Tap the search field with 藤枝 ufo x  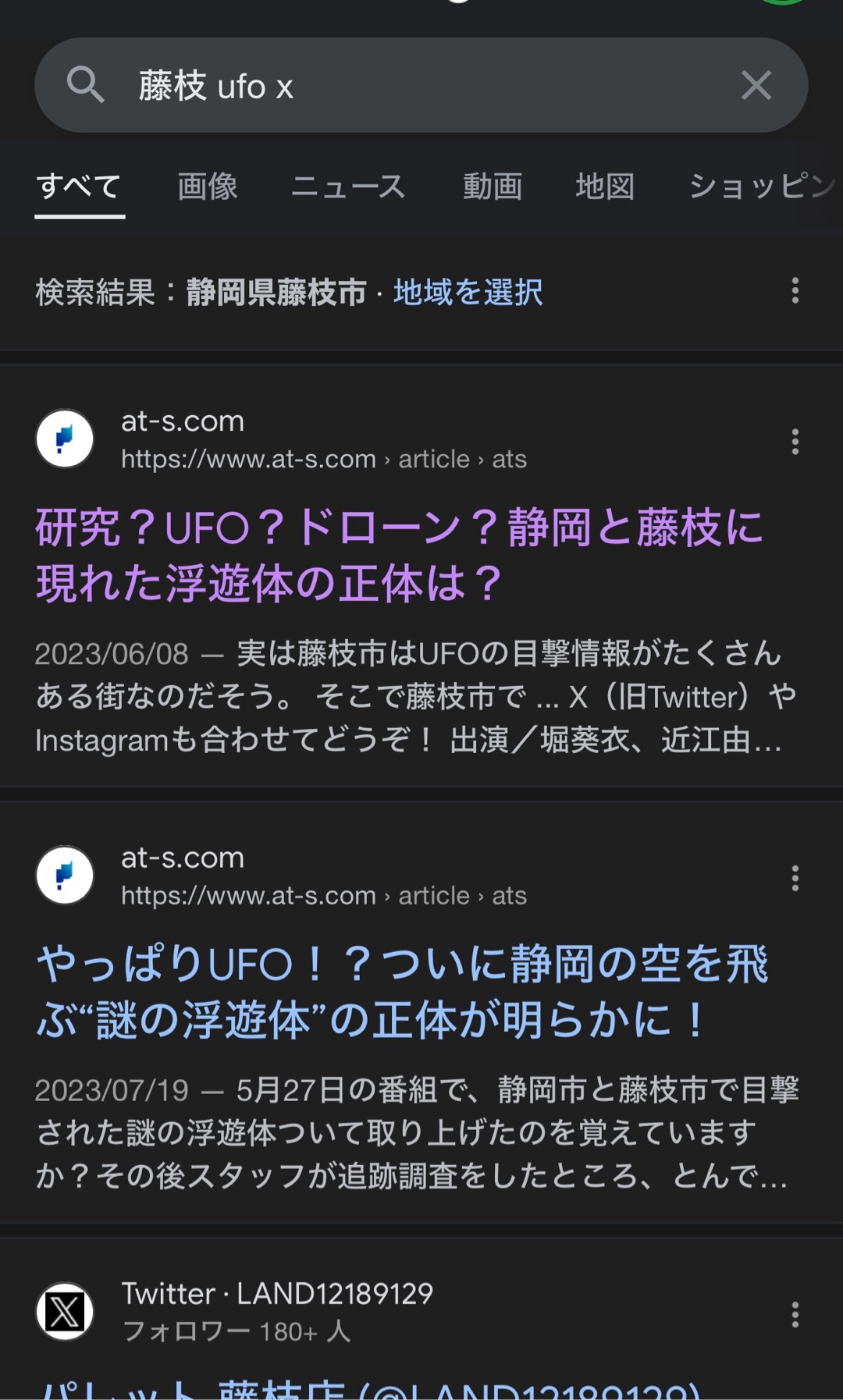[x=421, y=86]
